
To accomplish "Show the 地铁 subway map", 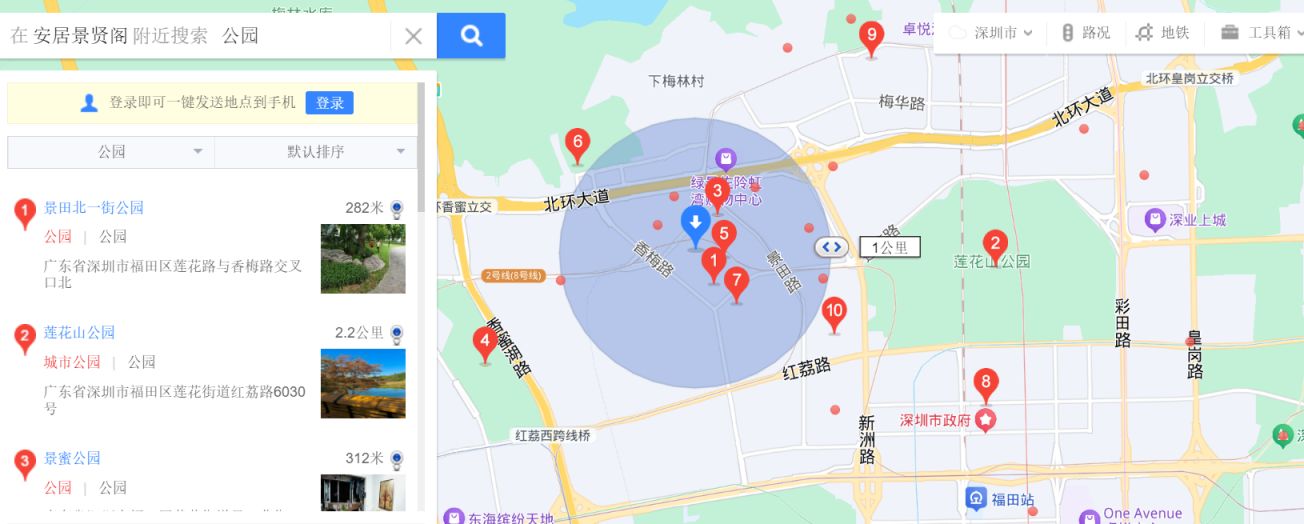I will pos(1163,33).
